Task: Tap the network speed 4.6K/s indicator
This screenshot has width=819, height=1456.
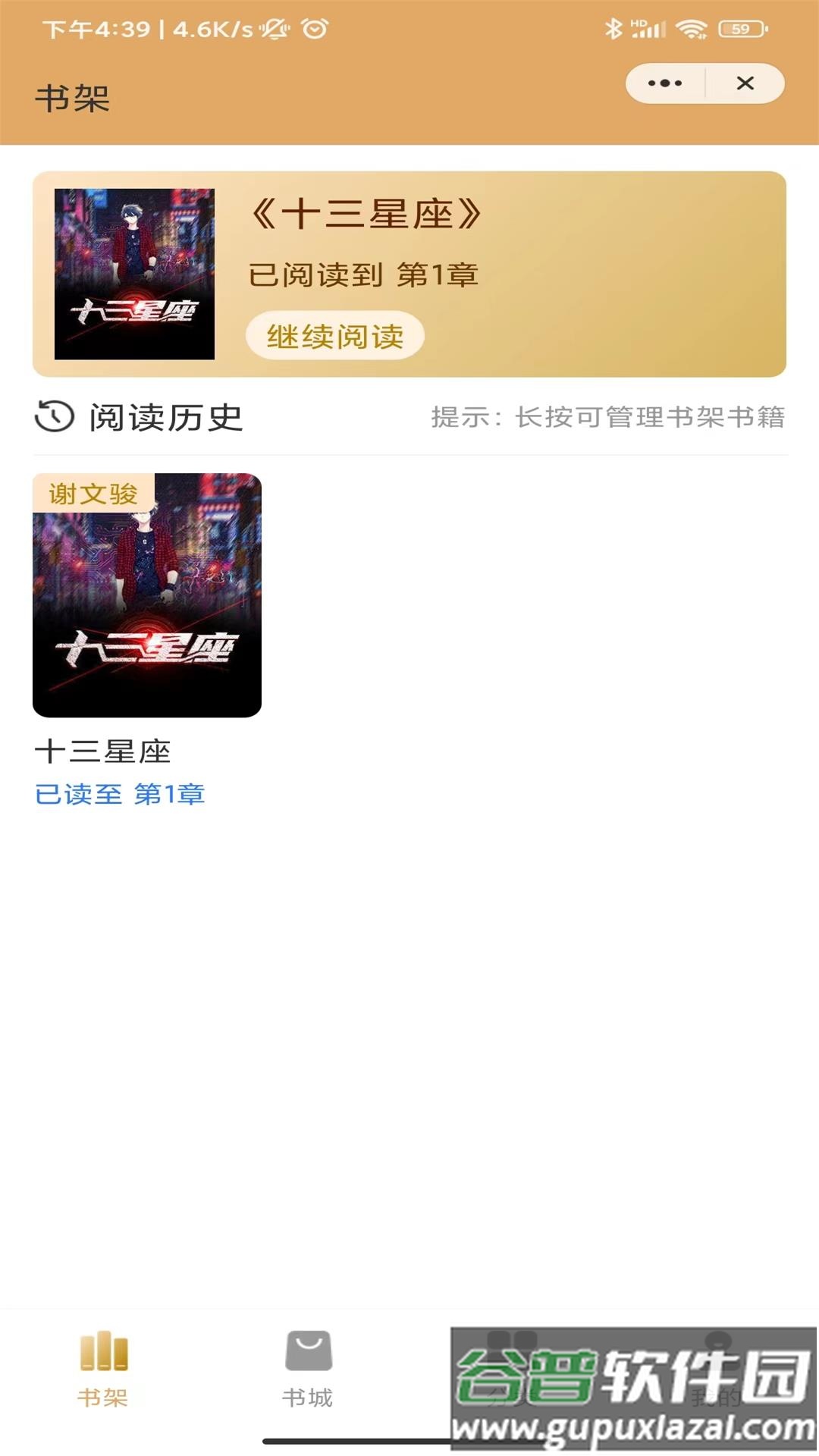Action: [205, 29]
